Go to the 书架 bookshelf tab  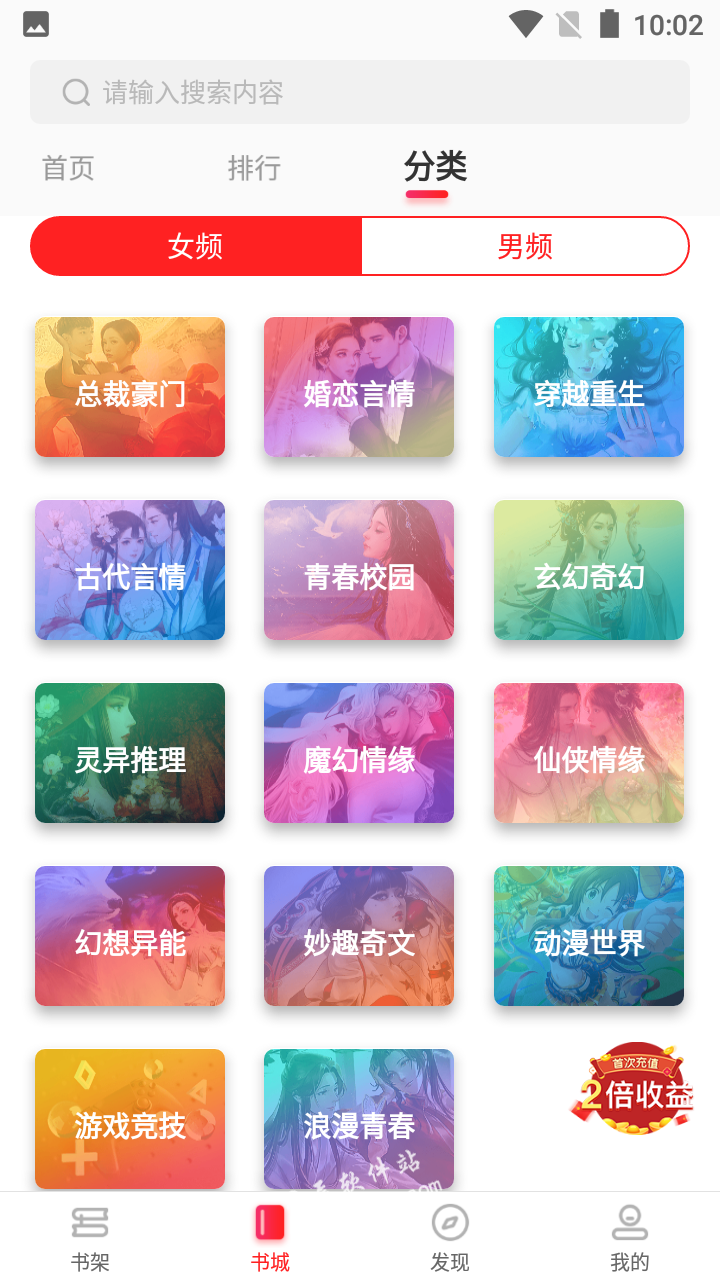coord(90,1238)
